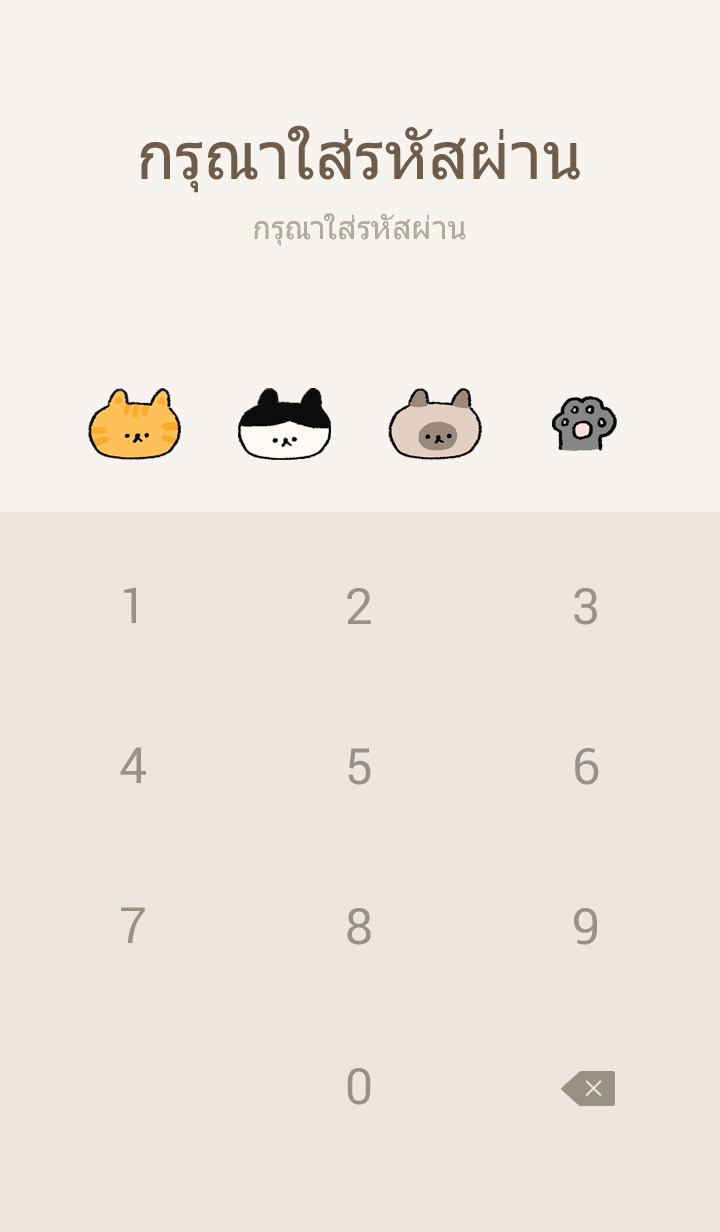Tap the number 6 key
The image size is (720, 1232).
pos(585,766)
